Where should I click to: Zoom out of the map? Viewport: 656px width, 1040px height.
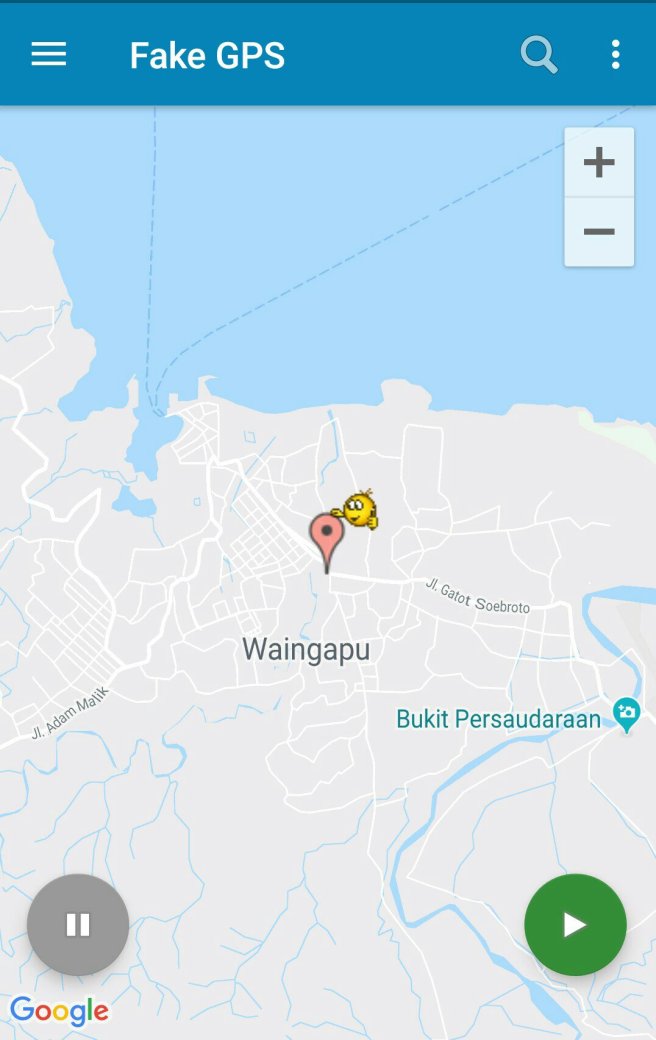(599, 232)
